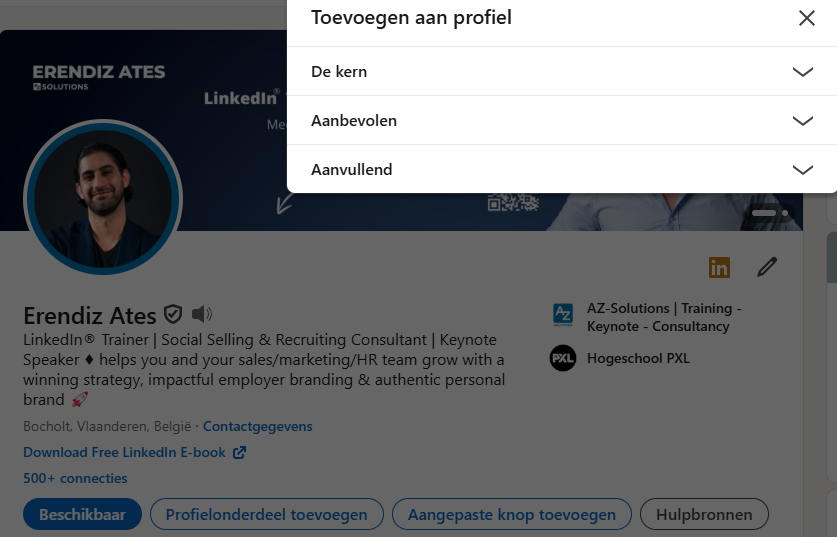Image resolution: width=837 pixels, height=537 pixels.
Task: View 500+ connecties
Action: 75,478
